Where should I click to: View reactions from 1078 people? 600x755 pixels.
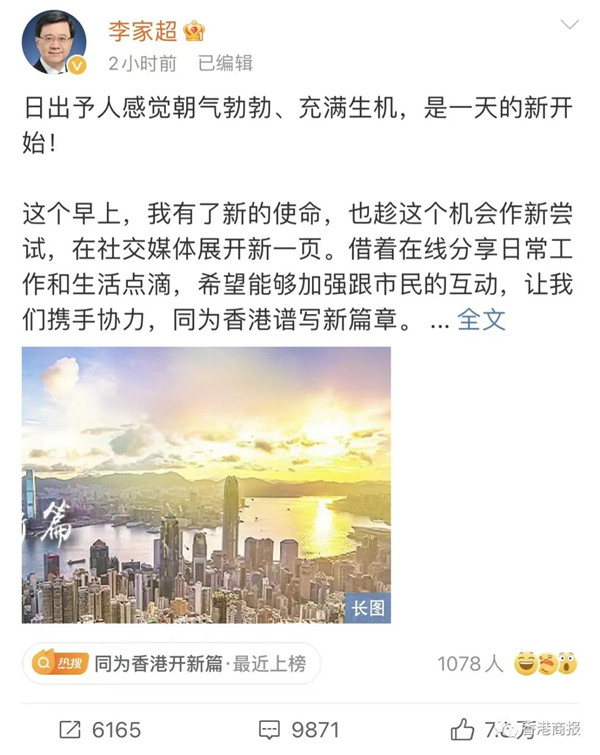507,663
